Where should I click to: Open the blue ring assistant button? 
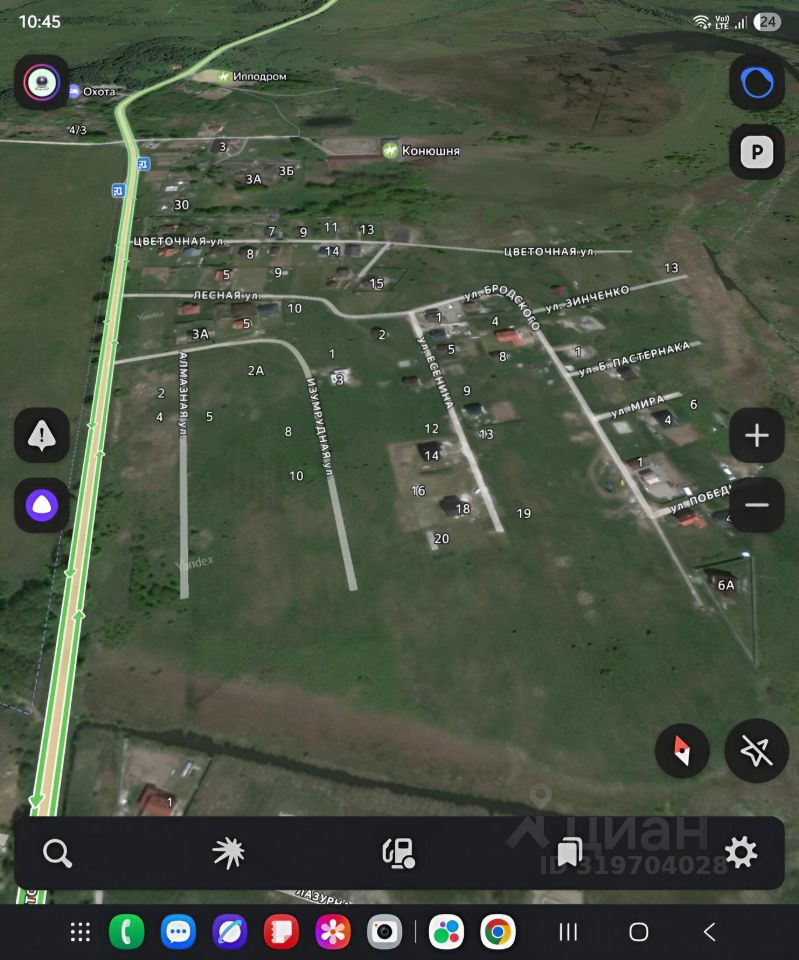click(757, 83)
